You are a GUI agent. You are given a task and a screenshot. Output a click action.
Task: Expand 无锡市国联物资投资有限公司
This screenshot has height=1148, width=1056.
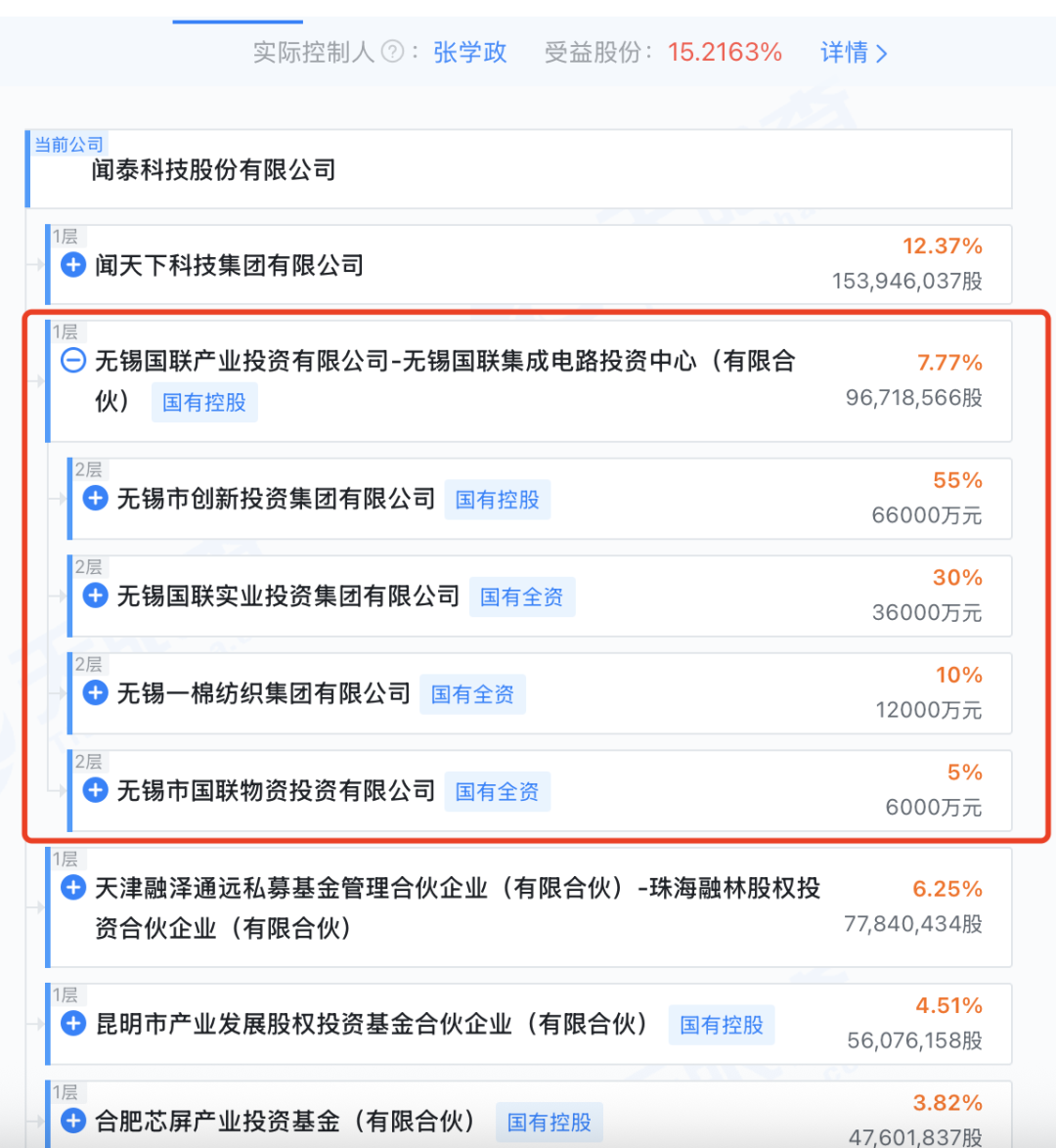pyautogui.click(x=95, y=790)
